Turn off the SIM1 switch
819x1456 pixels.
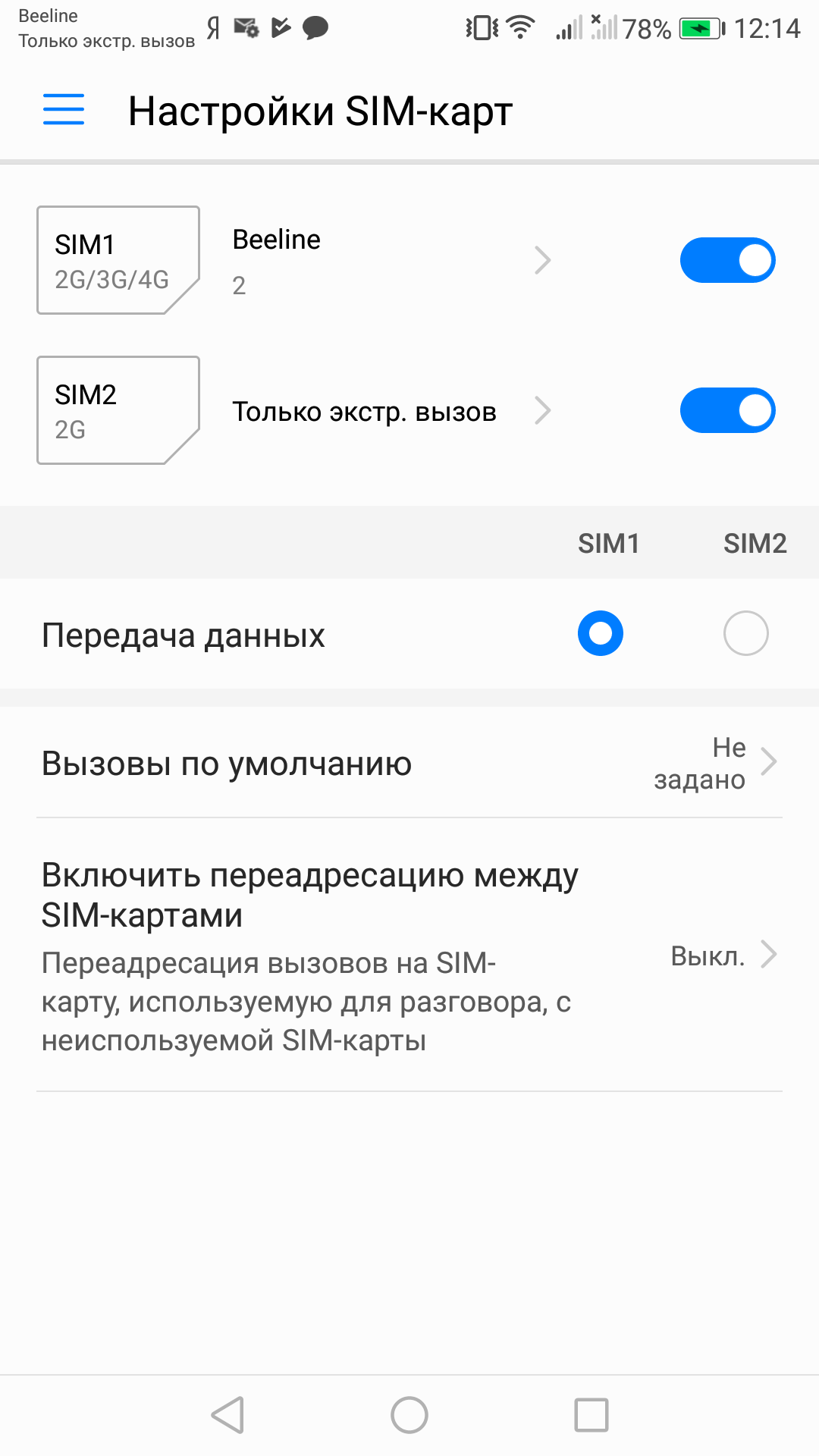pyautogui.click(x=726, y=260)
